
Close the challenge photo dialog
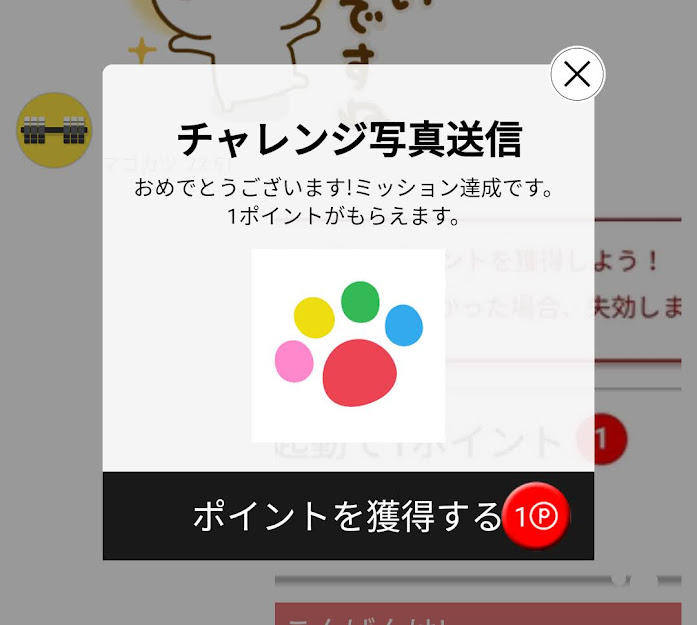(577, 74)
